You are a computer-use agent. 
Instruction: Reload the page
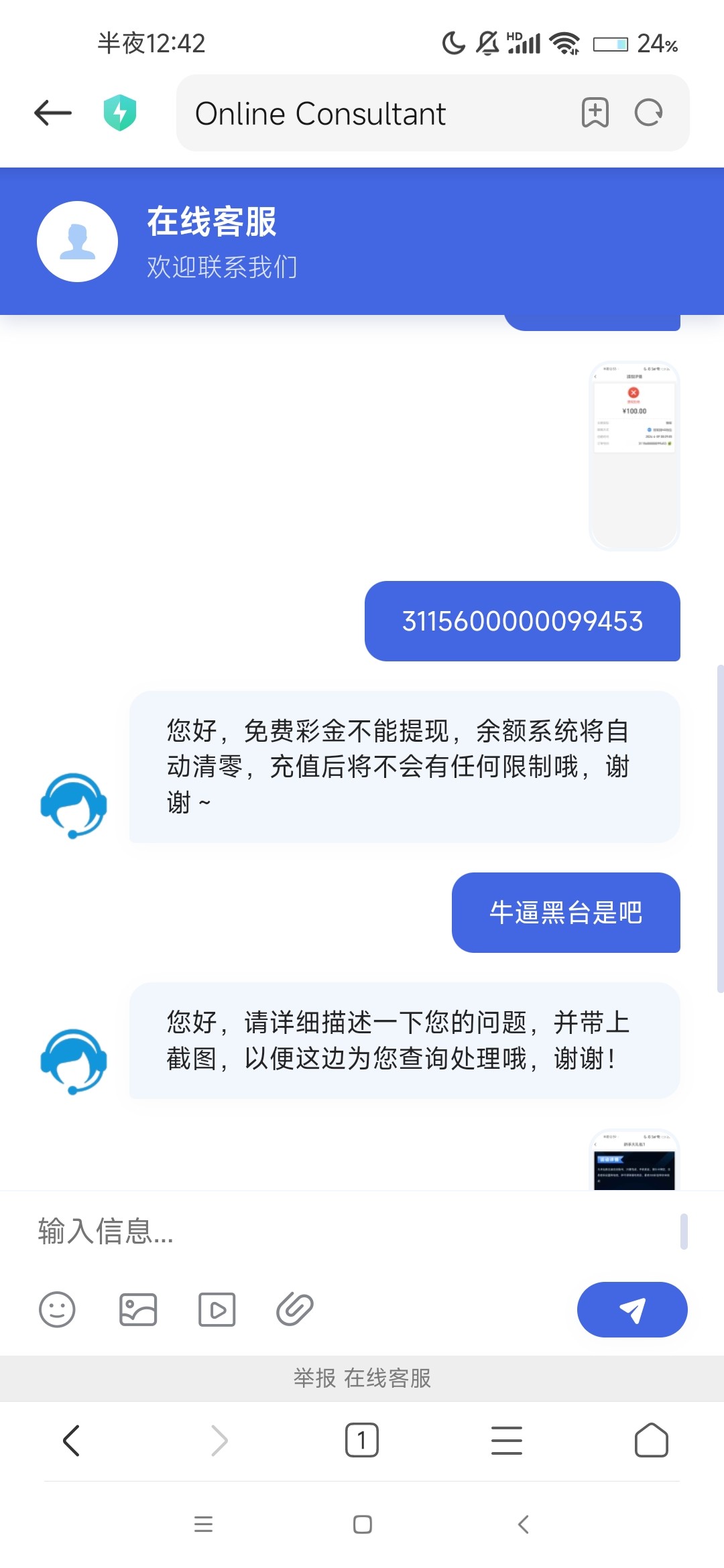click(648, 113)
